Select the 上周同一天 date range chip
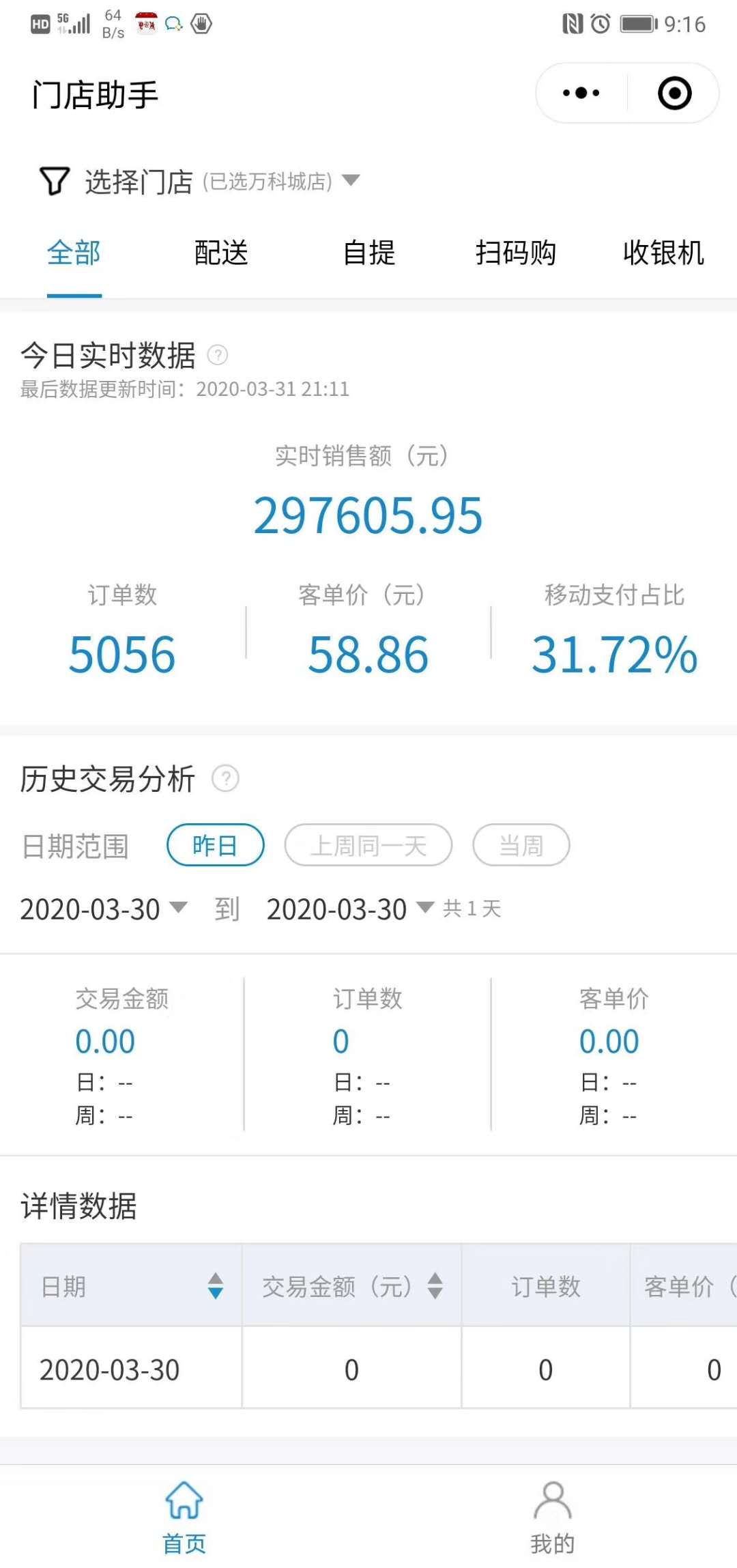 (x=369, y=845)
